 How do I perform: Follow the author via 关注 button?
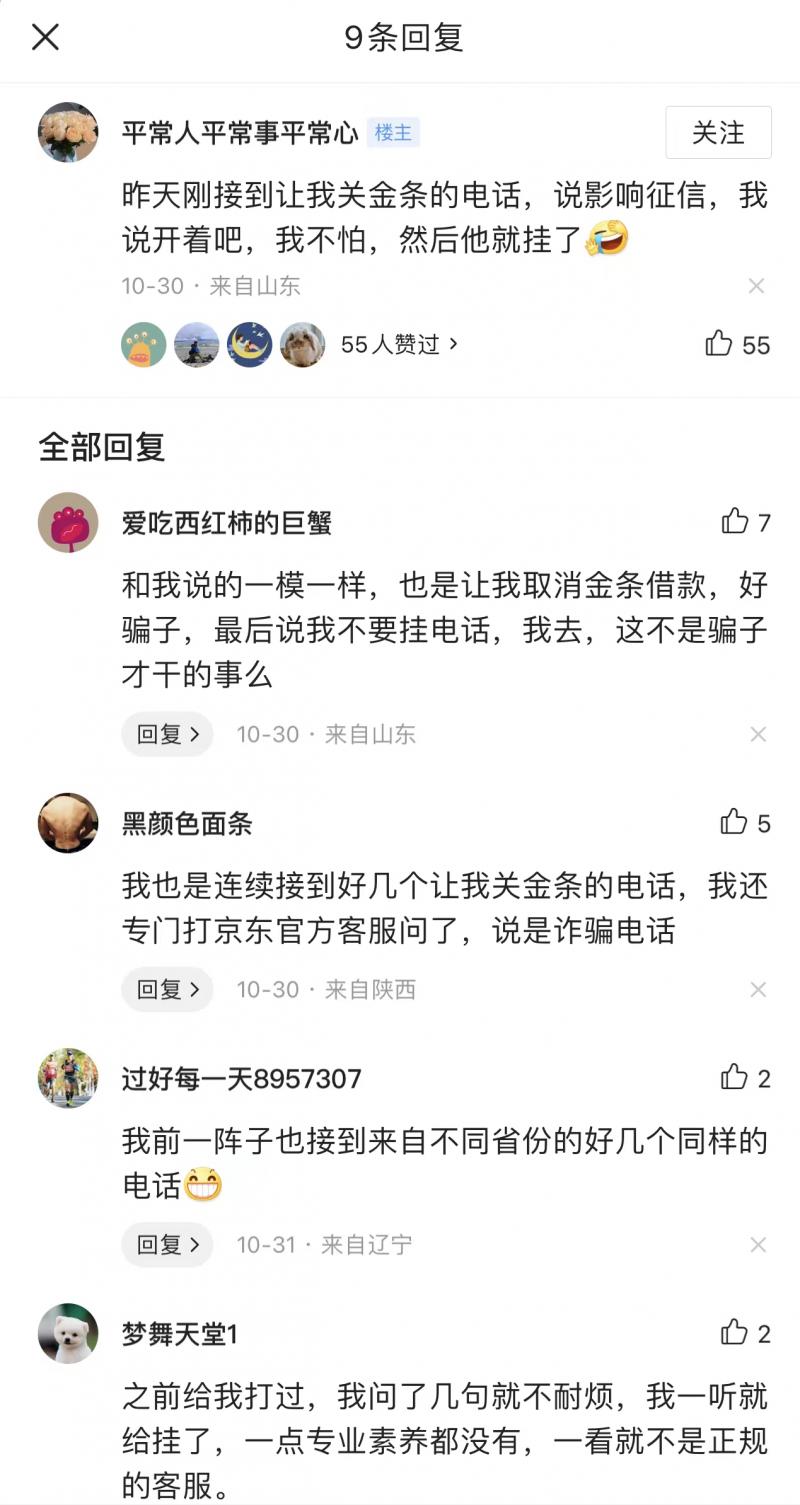click(718, 133)
